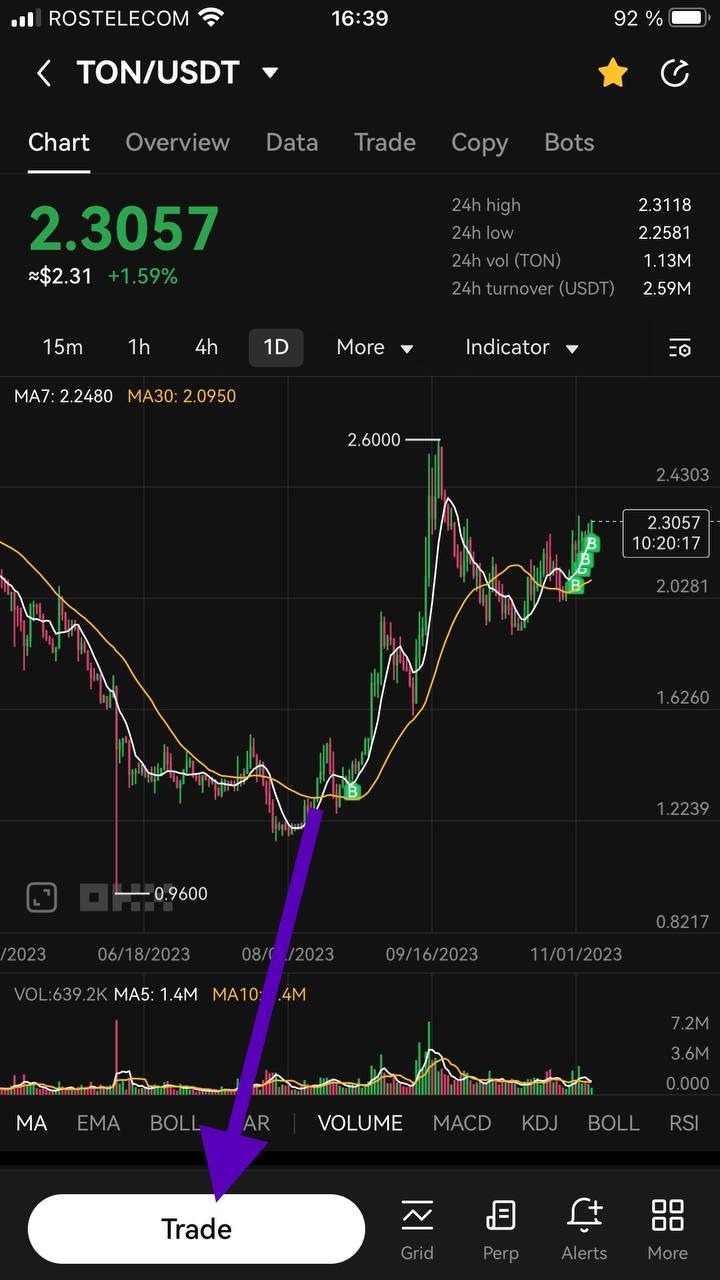Tap the white Trade button
720x1280 pixels.
pos(196,1229)
